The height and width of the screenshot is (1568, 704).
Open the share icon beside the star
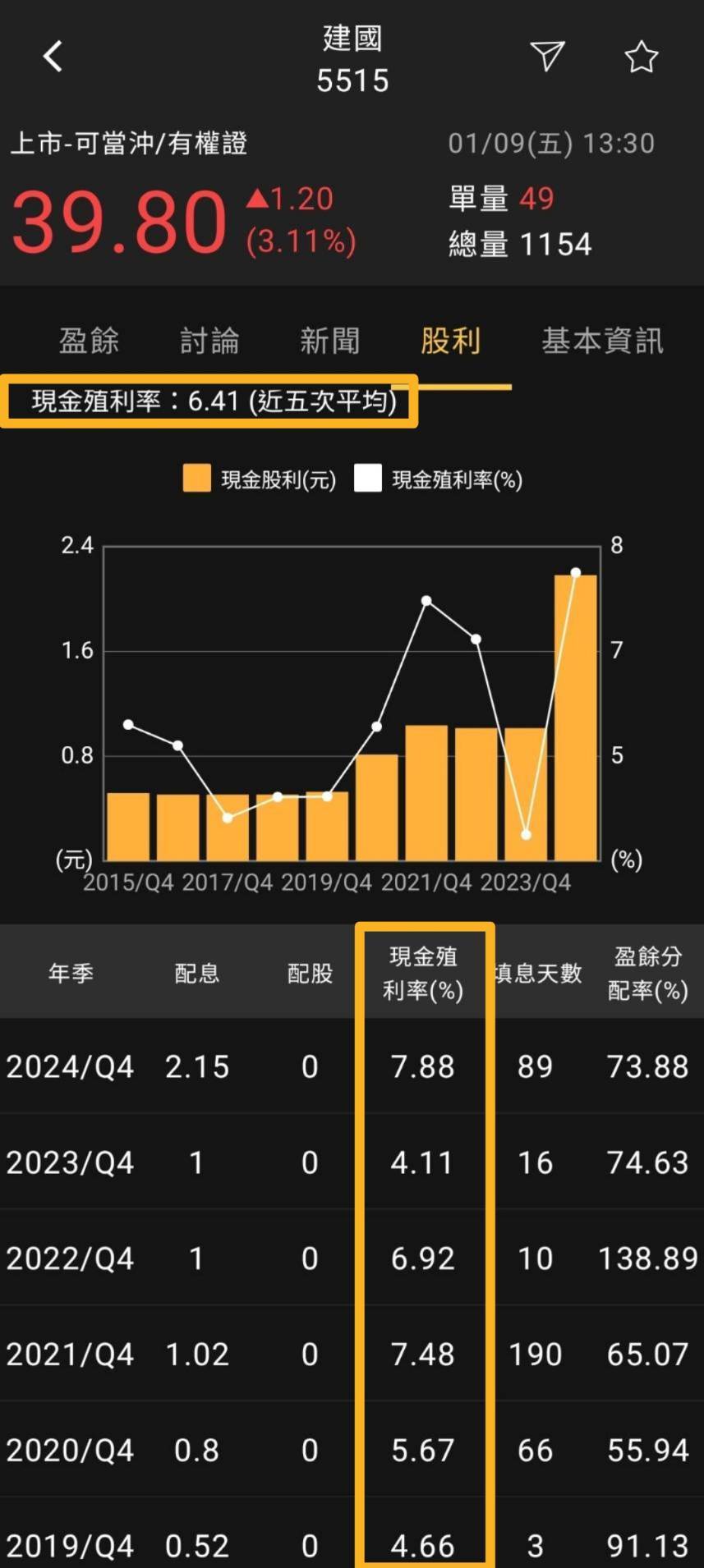click(x=547, y=56)
